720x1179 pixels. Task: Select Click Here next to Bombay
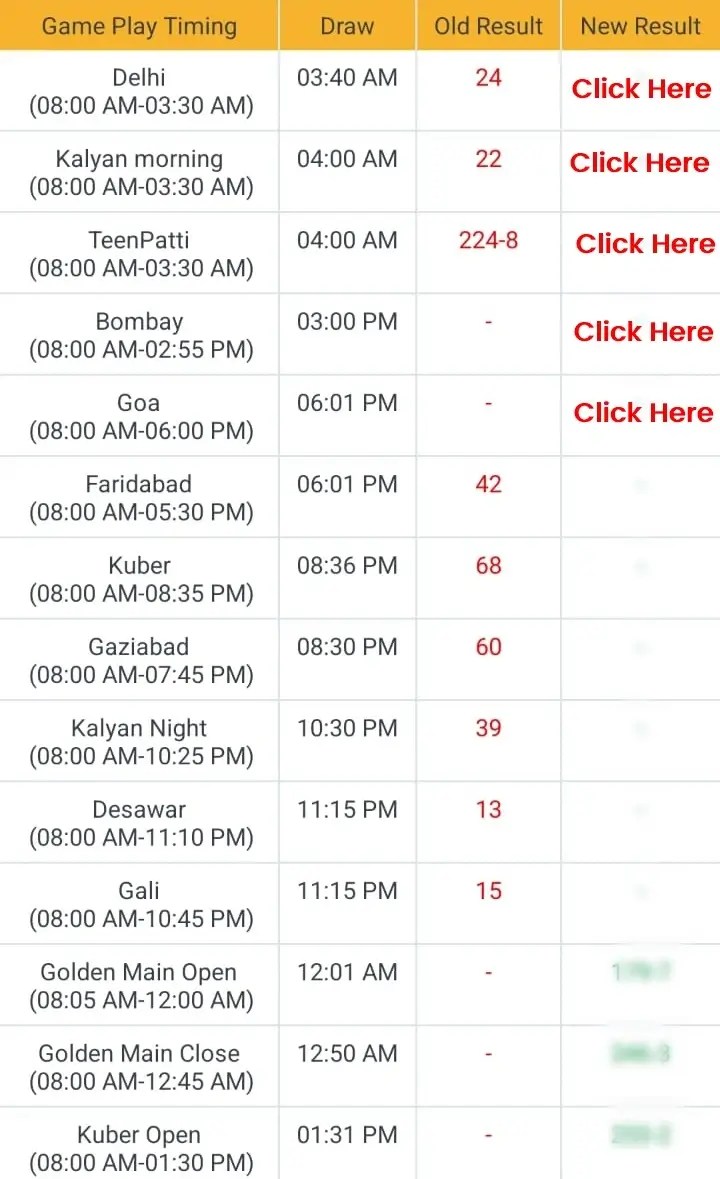[x=643, y=332]
